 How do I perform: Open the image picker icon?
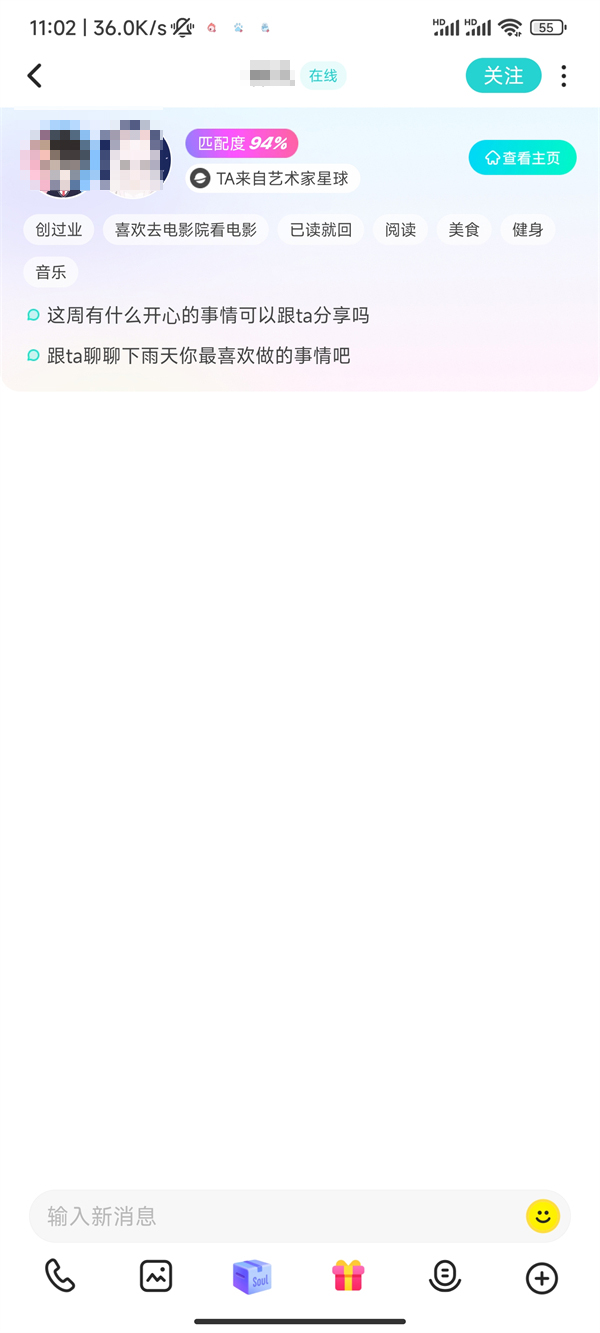point(156,1276)
